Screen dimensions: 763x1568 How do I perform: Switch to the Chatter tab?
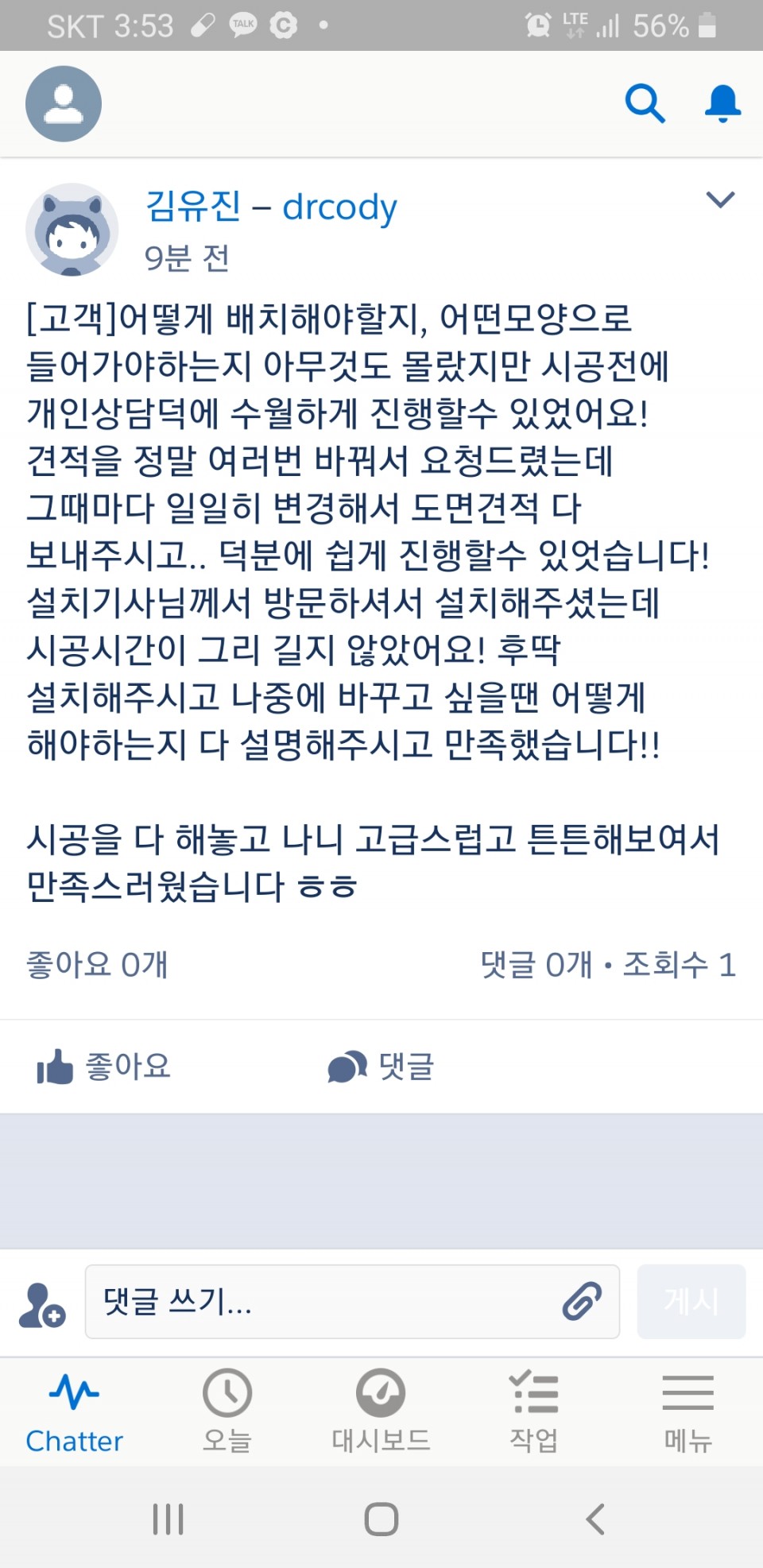(x=75, y=1411)
